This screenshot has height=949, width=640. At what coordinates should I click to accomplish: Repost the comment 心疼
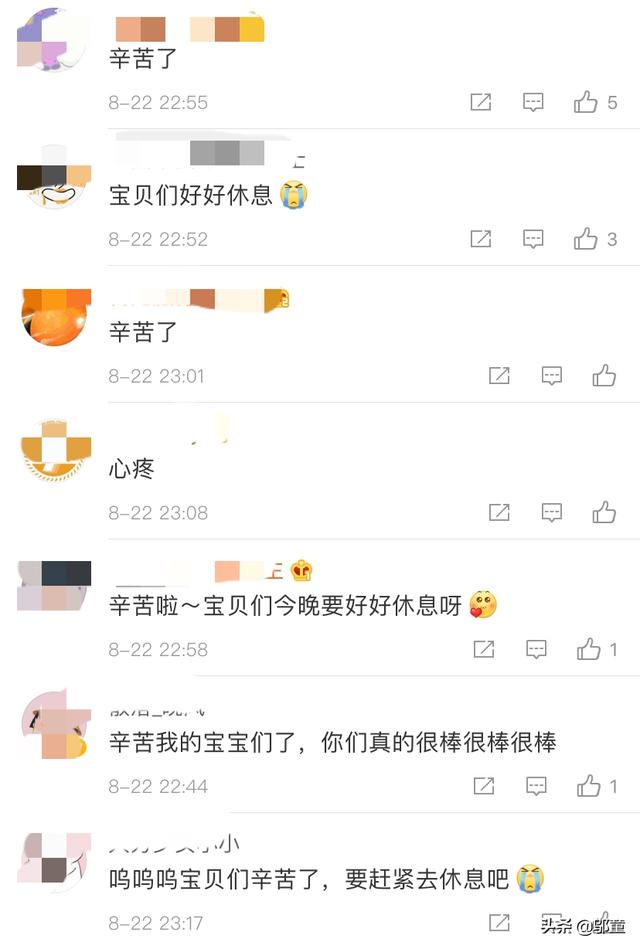499,513
